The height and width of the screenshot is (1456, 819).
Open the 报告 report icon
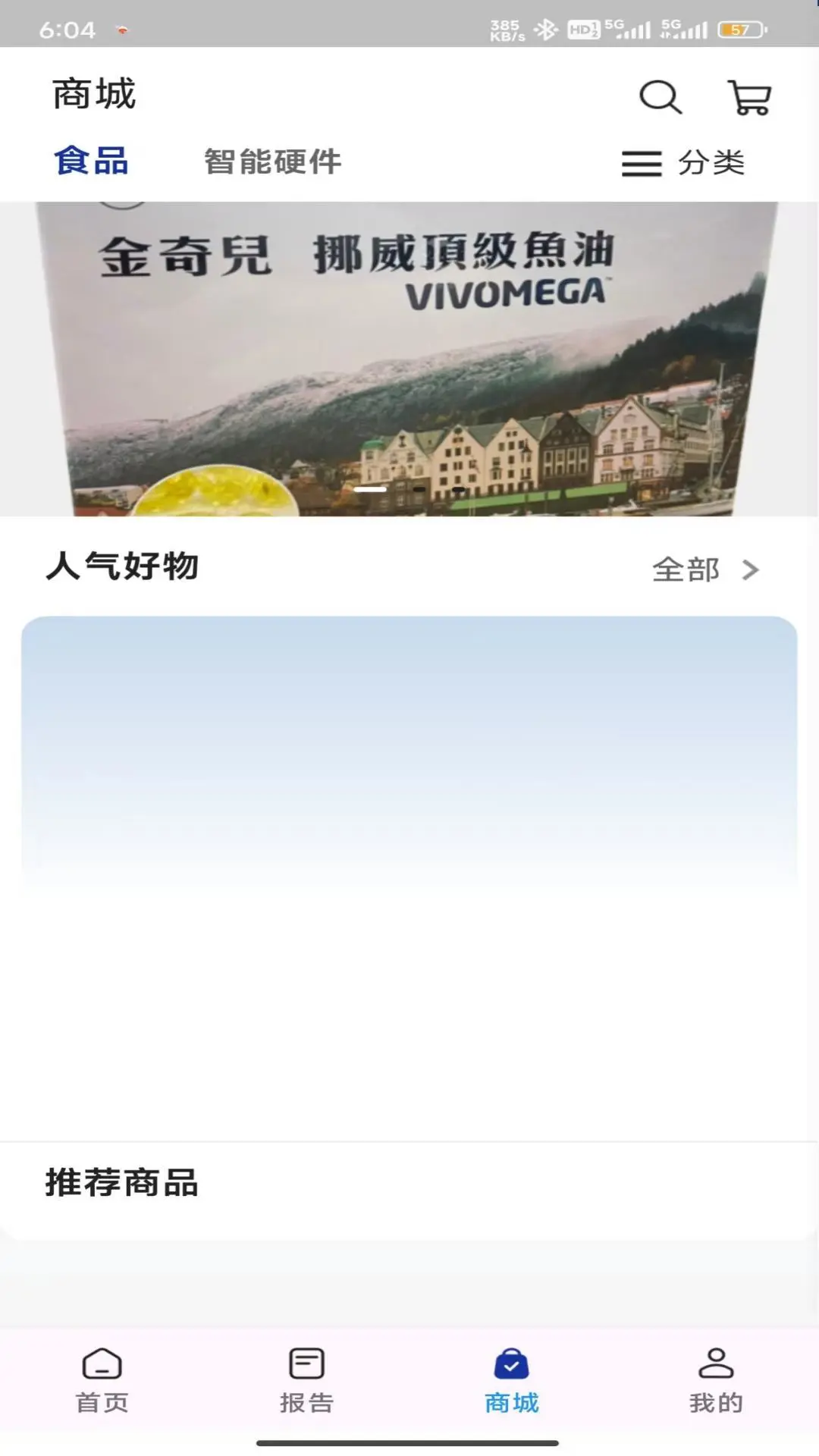(x=306, y=1382)
